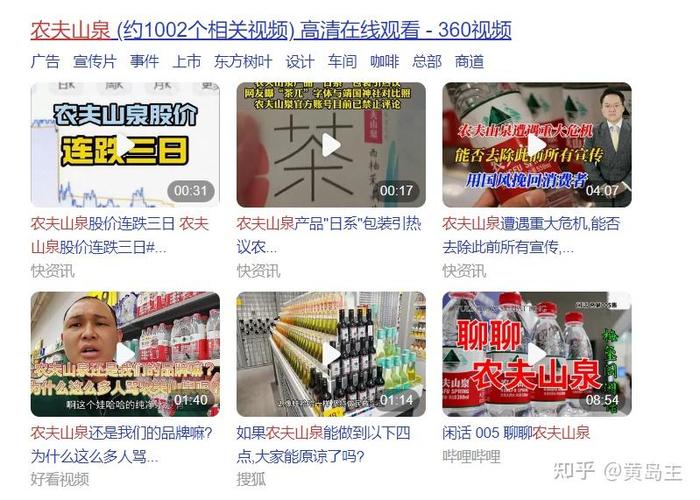The image size is (700, 500).
Task: Select the 东方树叶 filter
Action: click(x=243, y=62)
